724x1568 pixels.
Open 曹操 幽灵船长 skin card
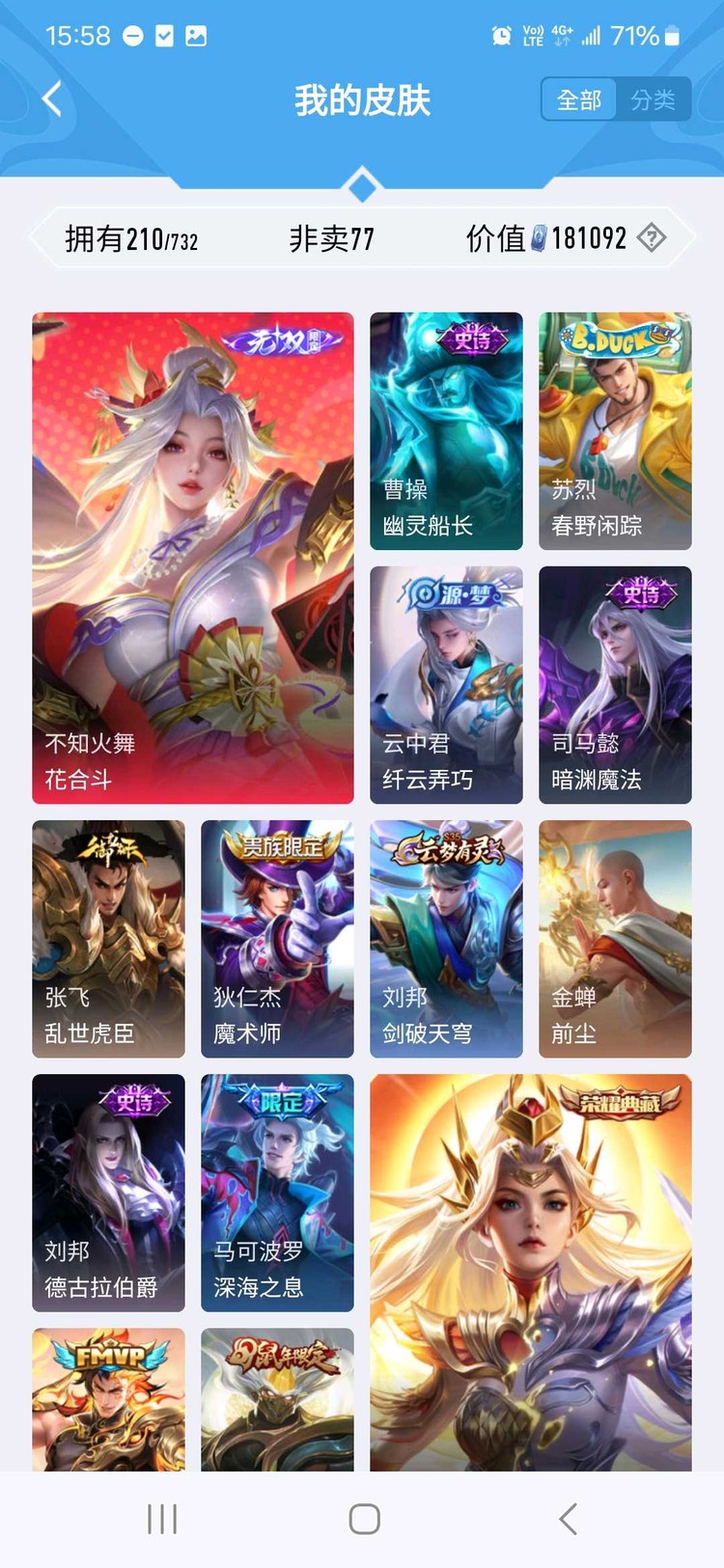click(x=446, y=430)
